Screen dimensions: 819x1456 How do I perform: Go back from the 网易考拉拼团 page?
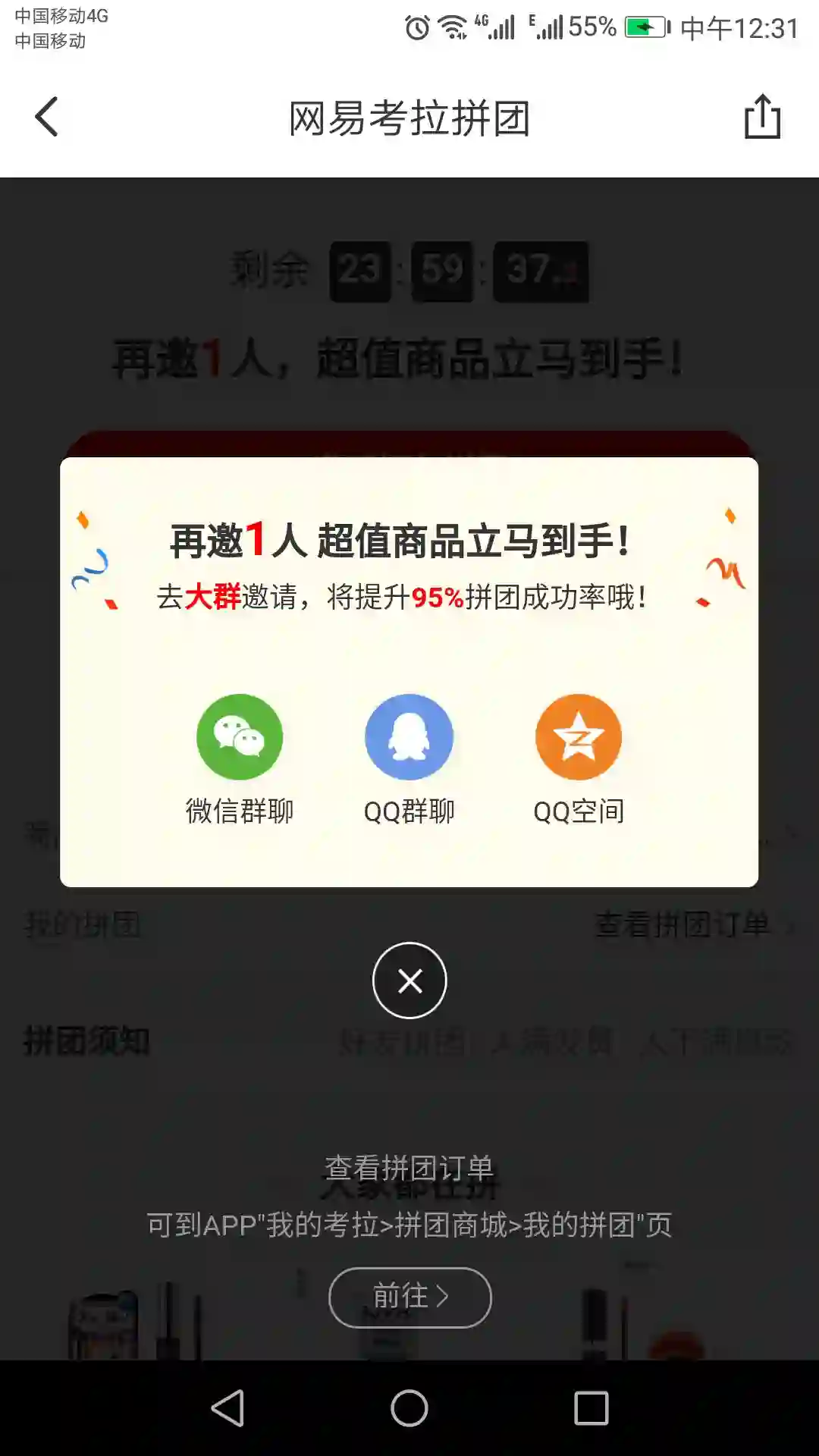pyautogui.click(x=47, y=118)
